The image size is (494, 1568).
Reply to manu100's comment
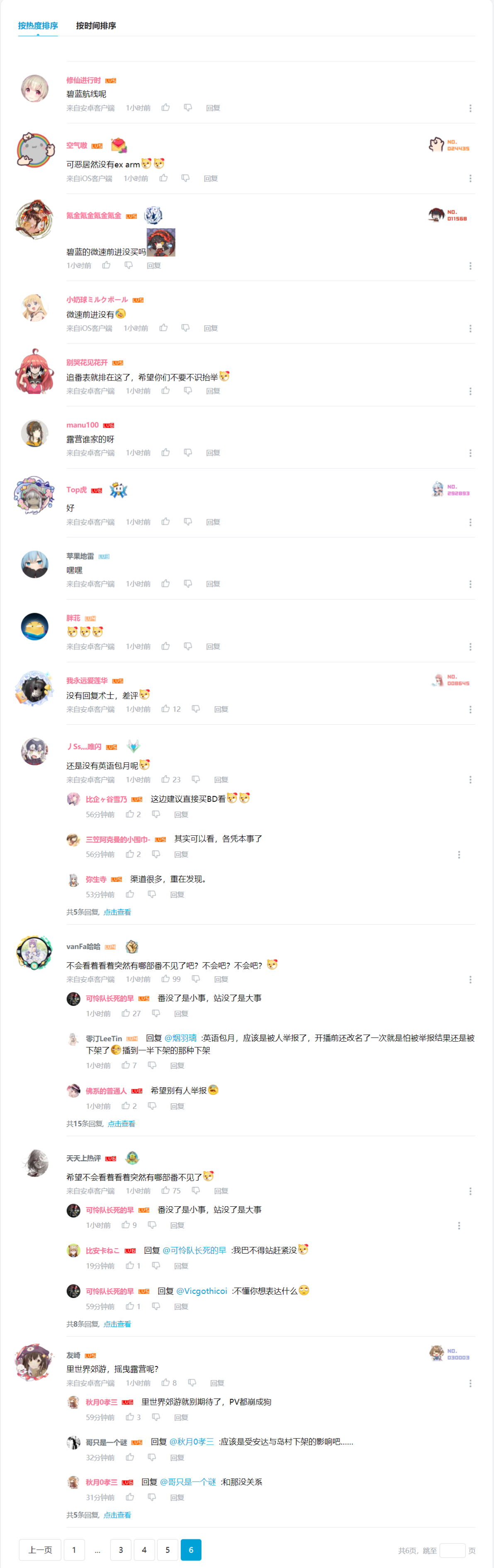(x=213, y=453)
